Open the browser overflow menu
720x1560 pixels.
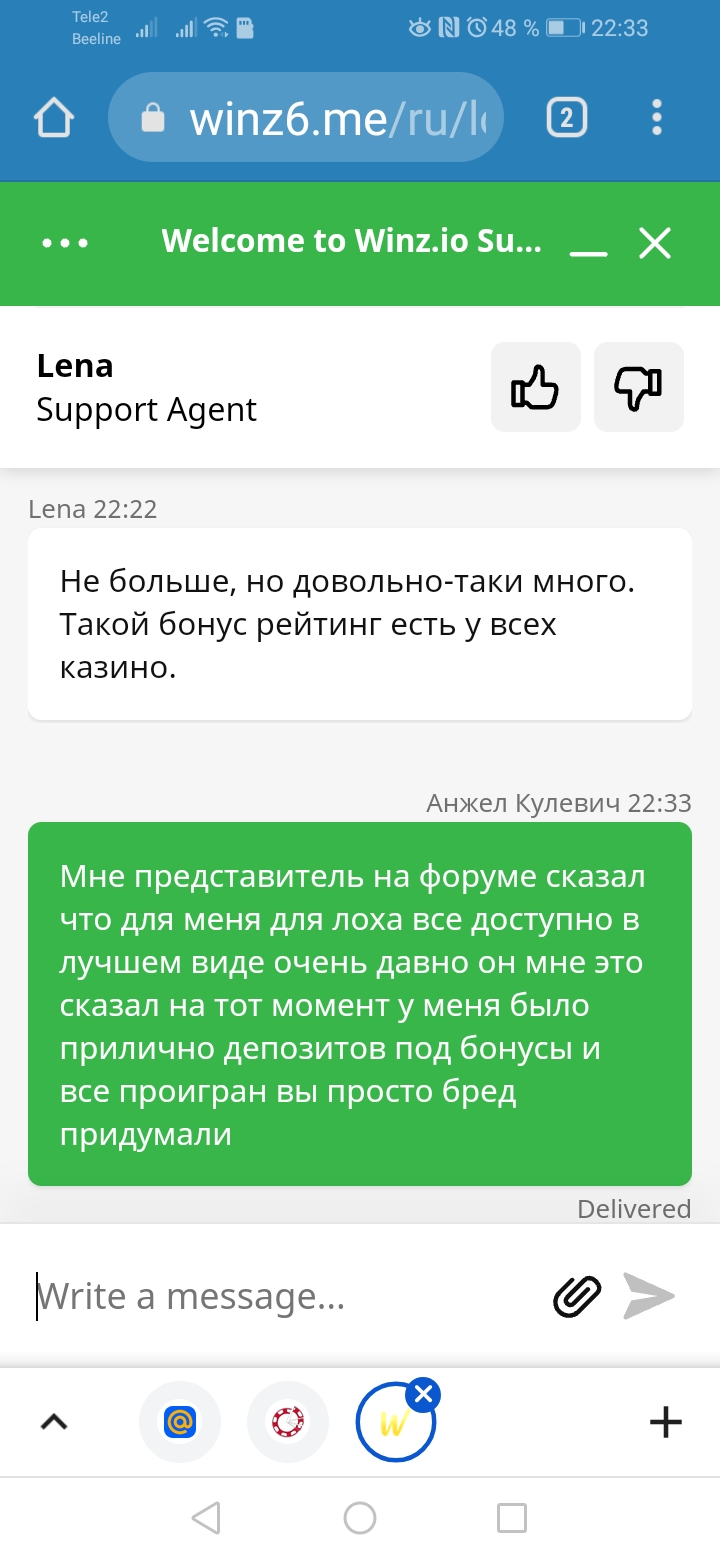click(x=657, y=118)
